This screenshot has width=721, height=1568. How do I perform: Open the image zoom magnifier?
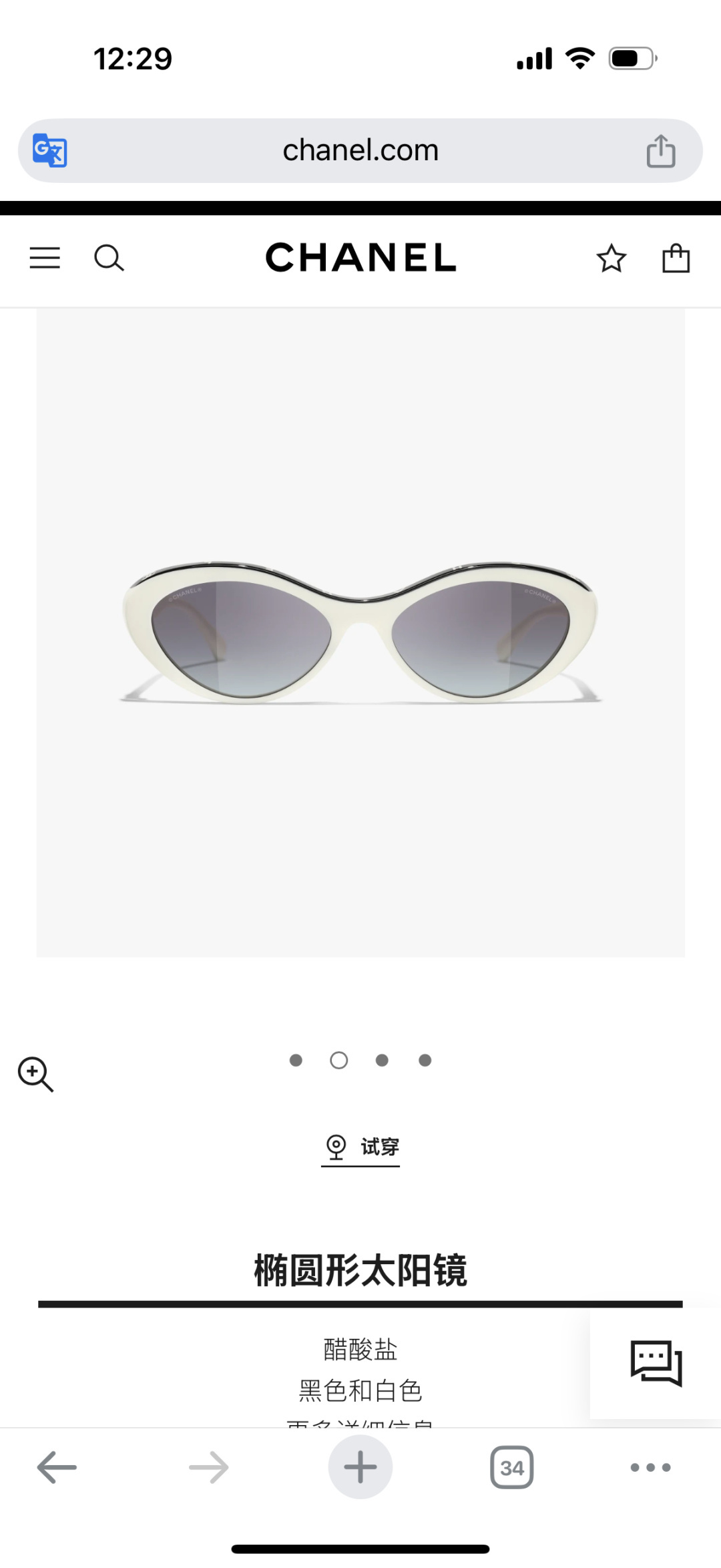point(37,1073)
